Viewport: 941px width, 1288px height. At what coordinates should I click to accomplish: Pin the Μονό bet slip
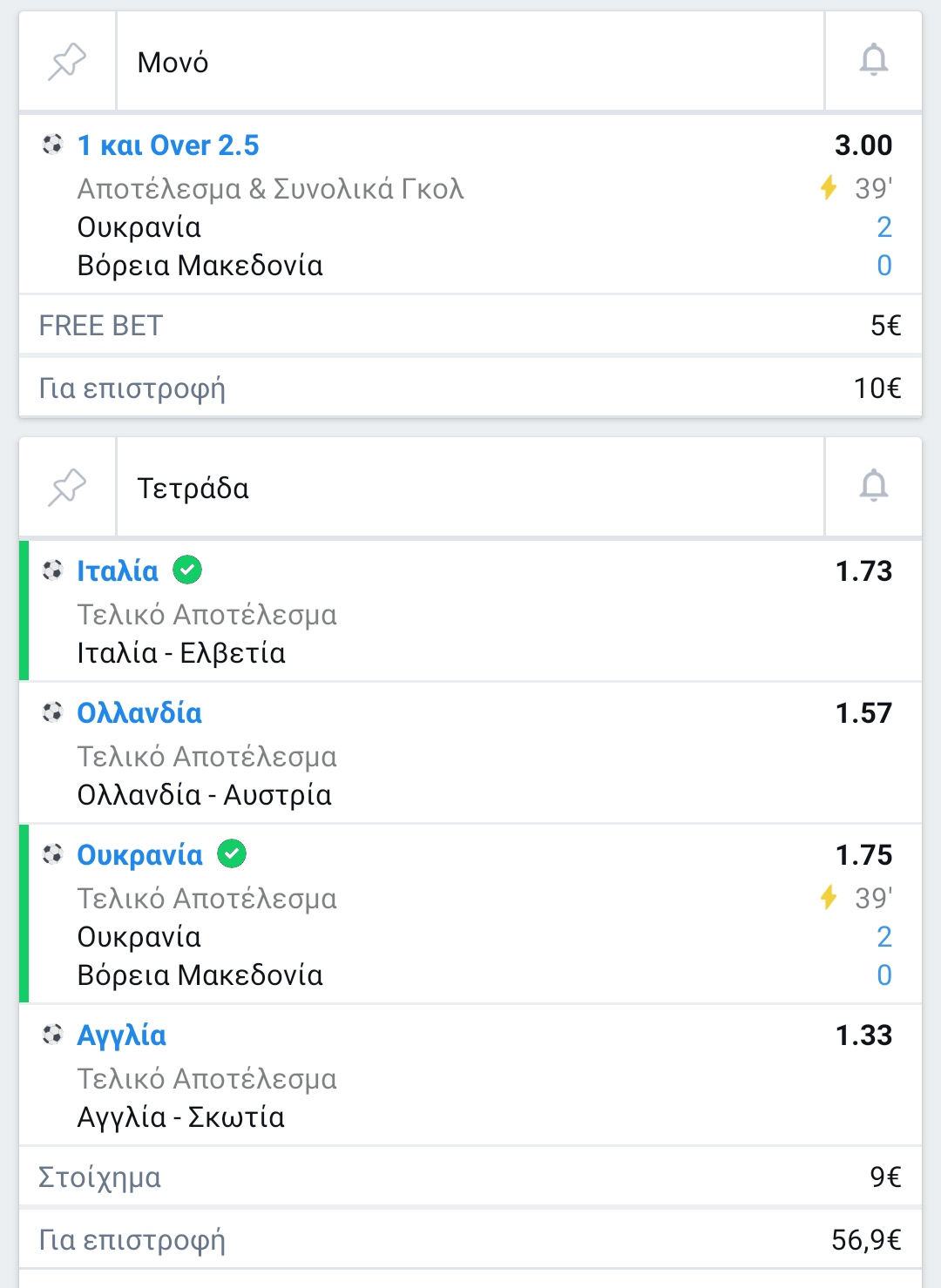[67, 62]
